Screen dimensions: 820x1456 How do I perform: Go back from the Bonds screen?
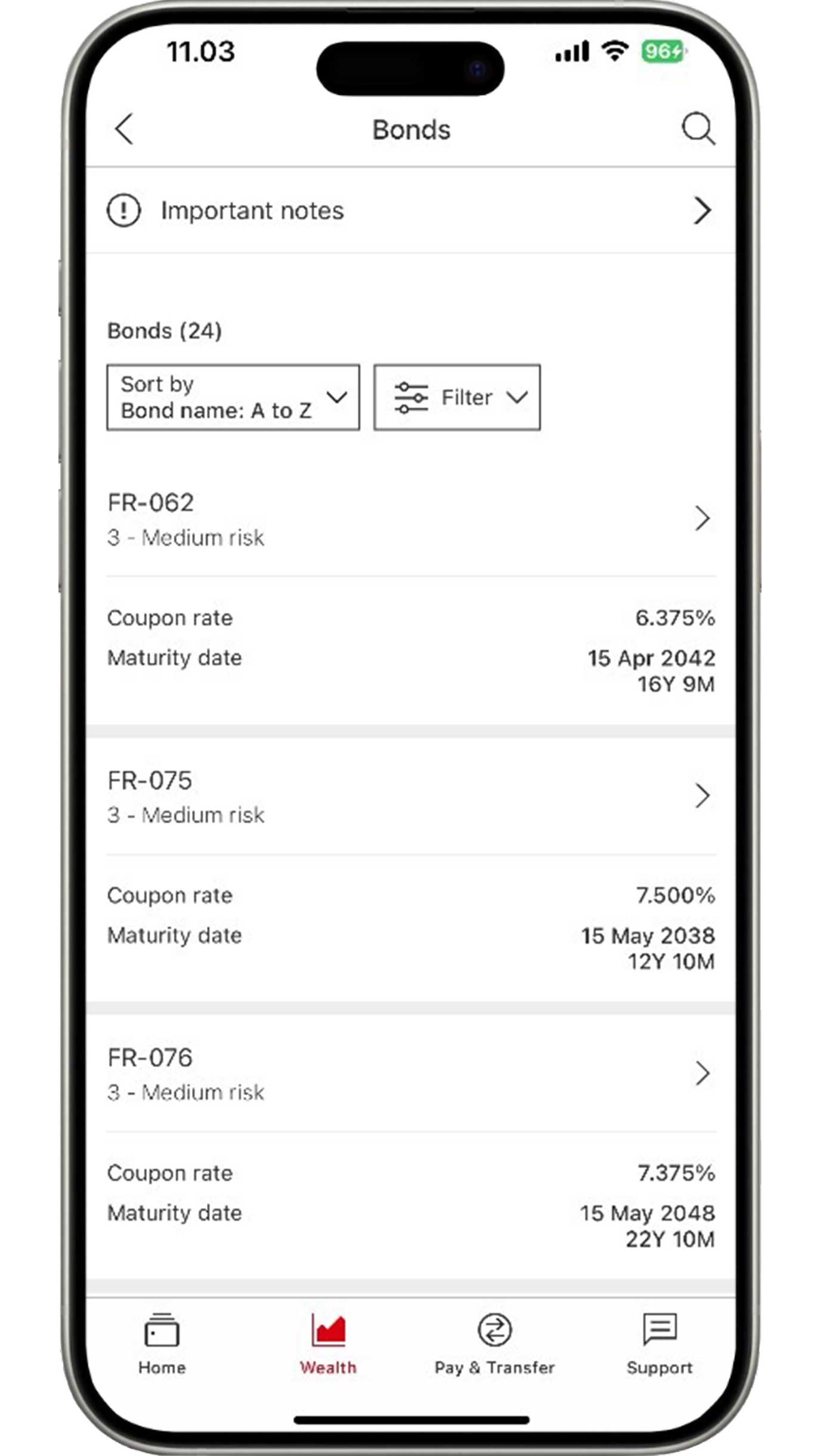click(x=124, y=129)
